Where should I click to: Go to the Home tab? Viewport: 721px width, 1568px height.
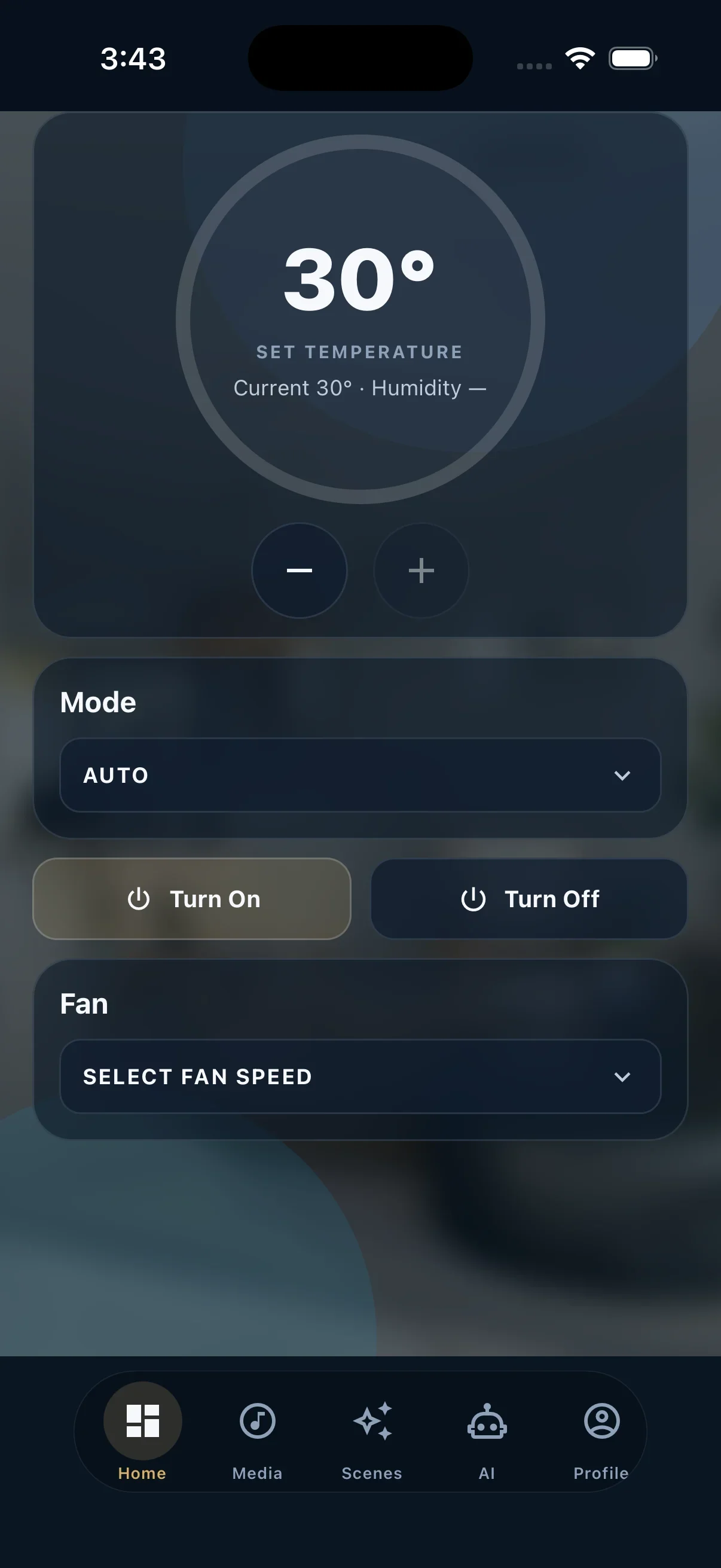click(x=142, y=1432)
